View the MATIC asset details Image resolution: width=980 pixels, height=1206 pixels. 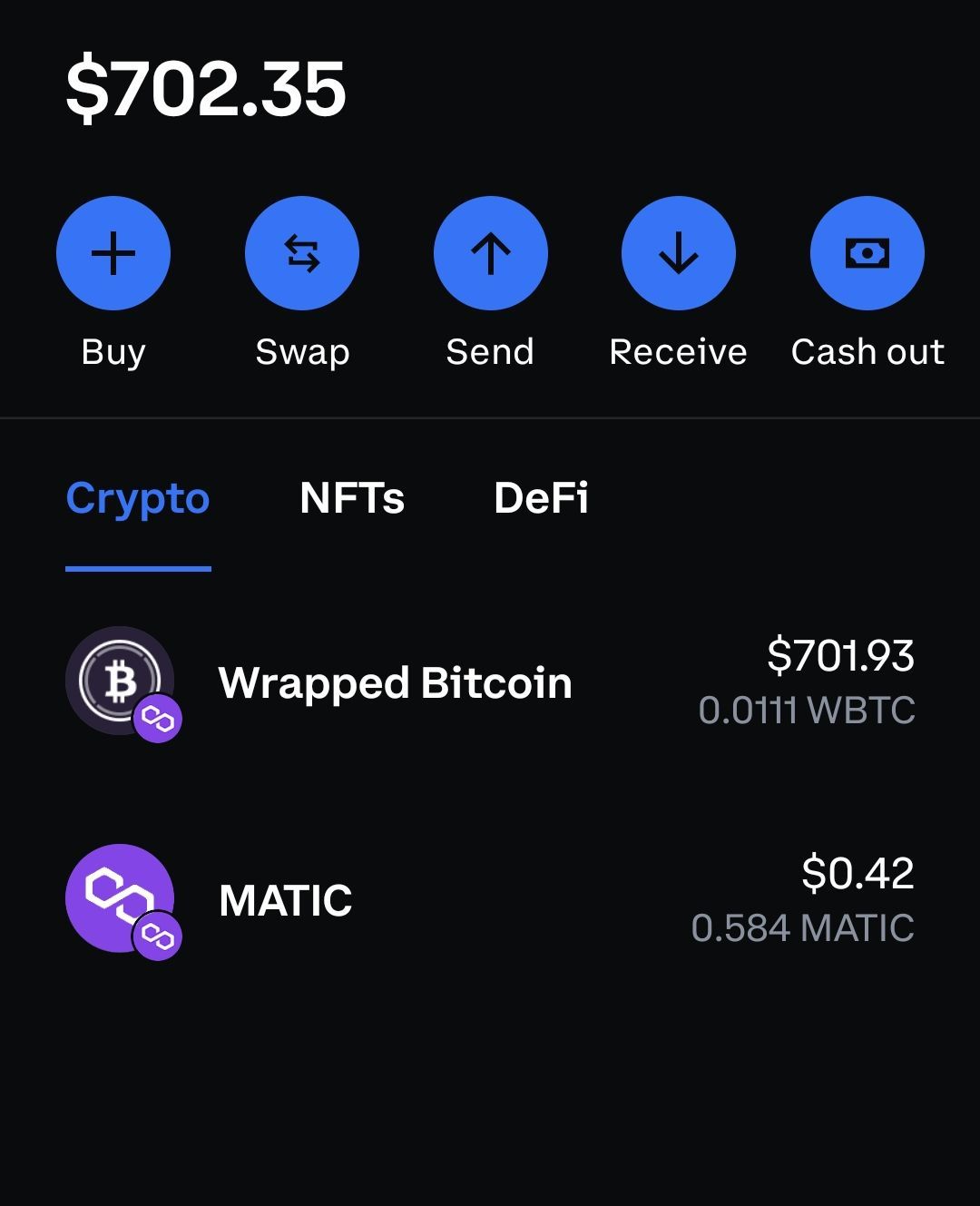click(x=490, y=900)
